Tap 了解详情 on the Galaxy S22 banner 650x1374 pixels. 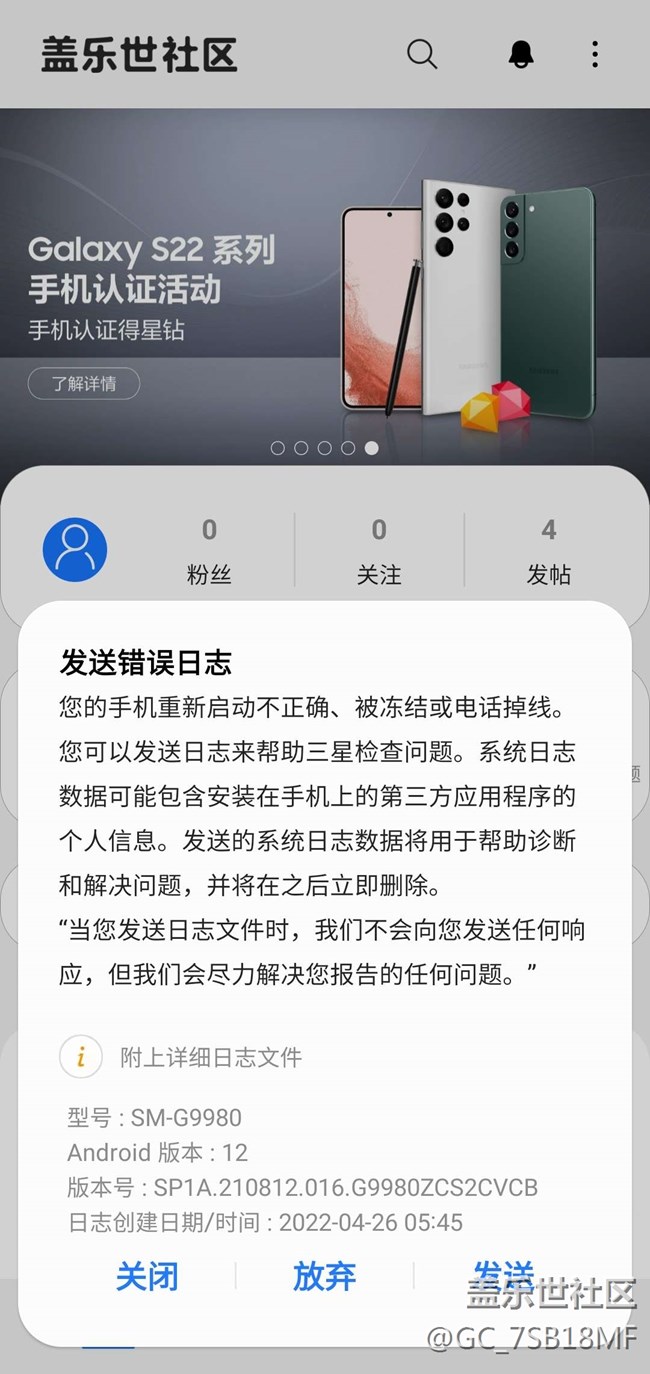[x=83, y=384]
